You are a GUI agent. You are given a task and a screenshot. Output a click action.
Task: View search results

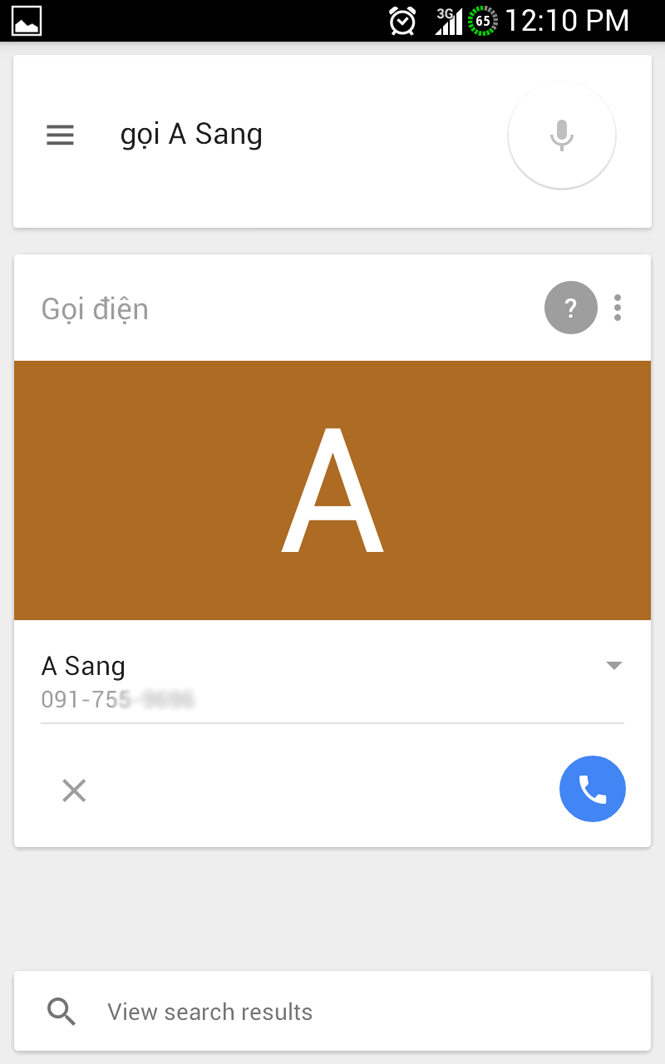tap(332, 1011)
